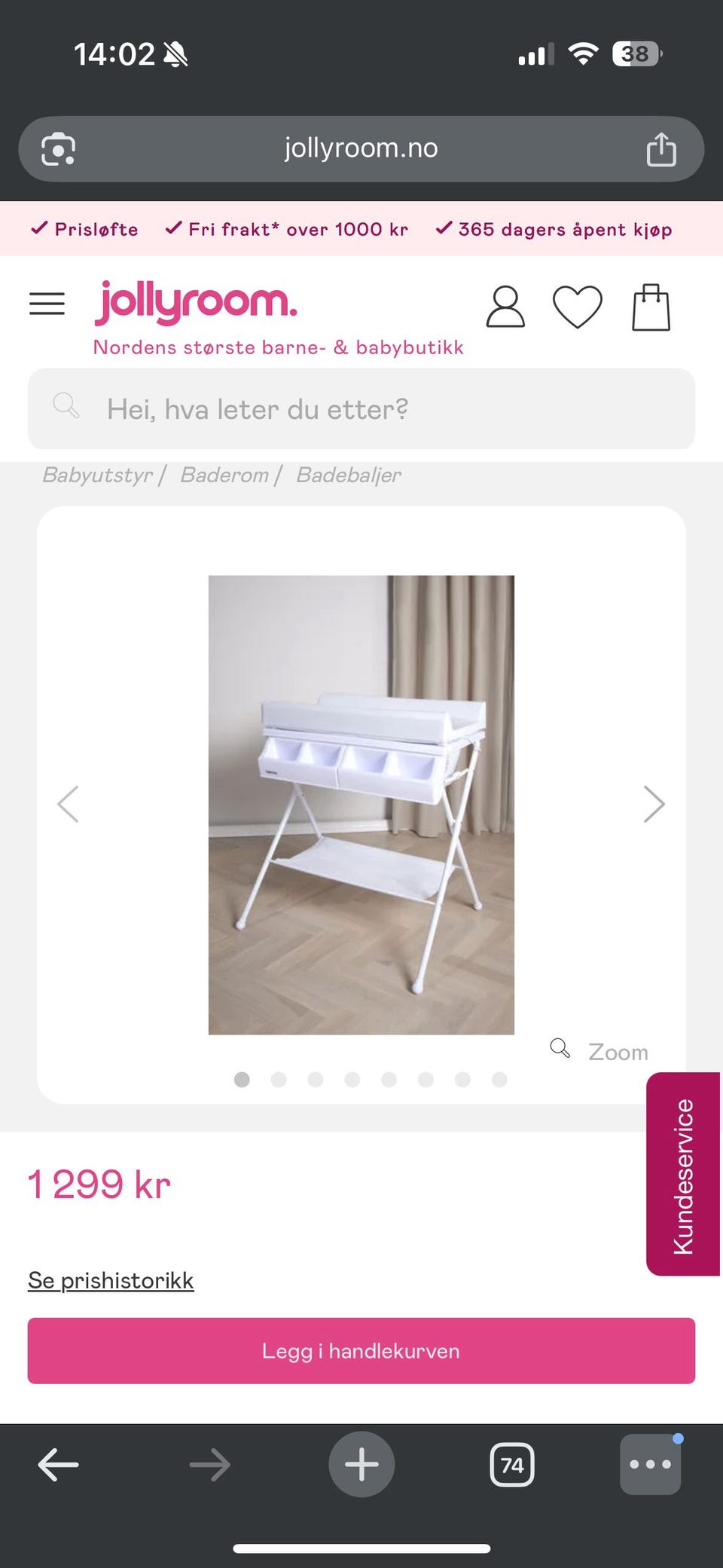Open the hamburger navigation menu
This screenshot has width=723, height=1568.
(x=47, y=304)
